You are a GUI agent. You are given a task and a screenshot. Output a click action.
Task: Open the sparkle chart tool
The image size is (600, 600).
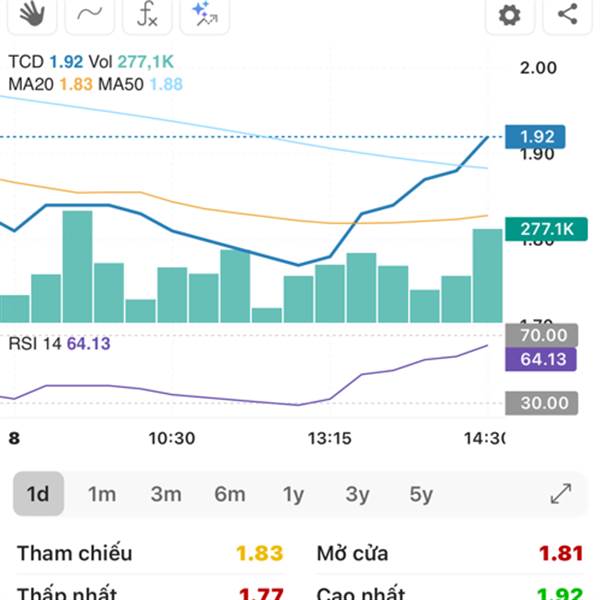[206, 14]
